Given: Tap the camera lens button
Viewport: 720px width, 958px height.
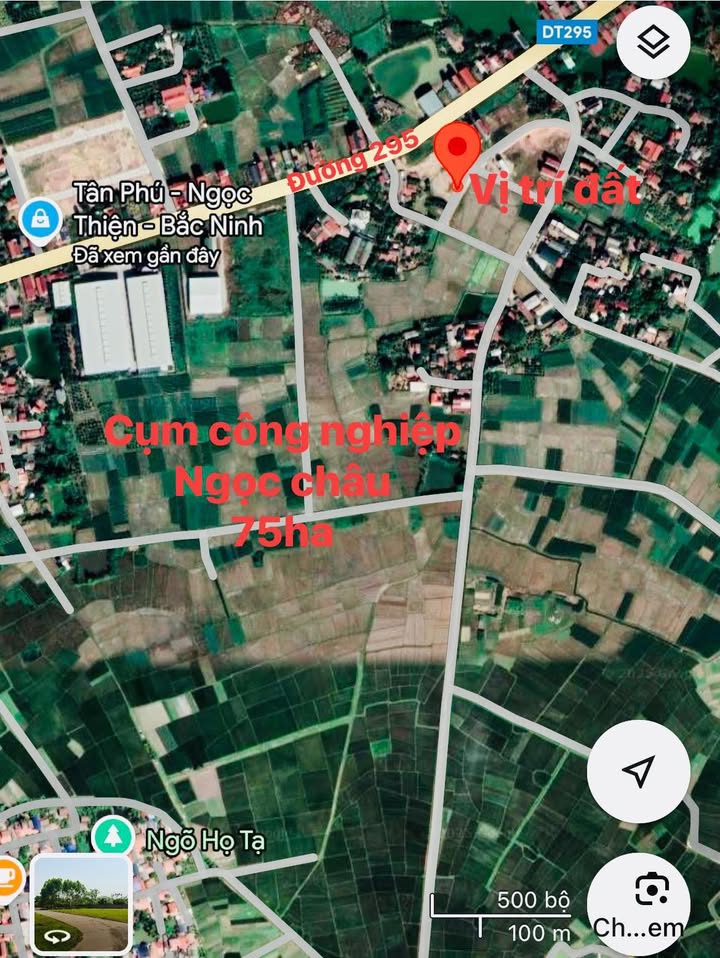Looking at the screenshot, I should (x=651, y=889).
